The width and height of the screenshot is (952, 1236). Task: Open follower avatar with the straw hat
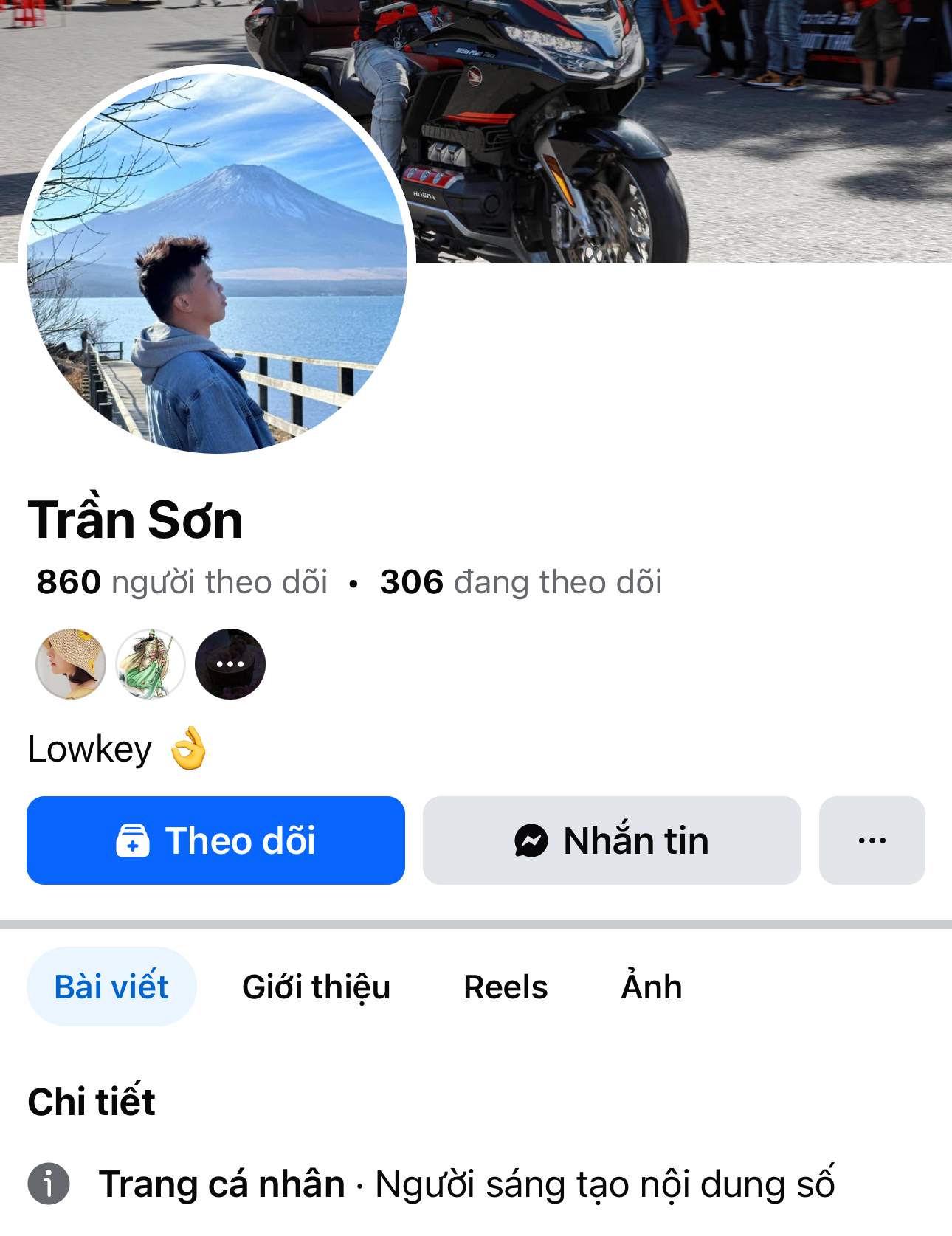71,664
